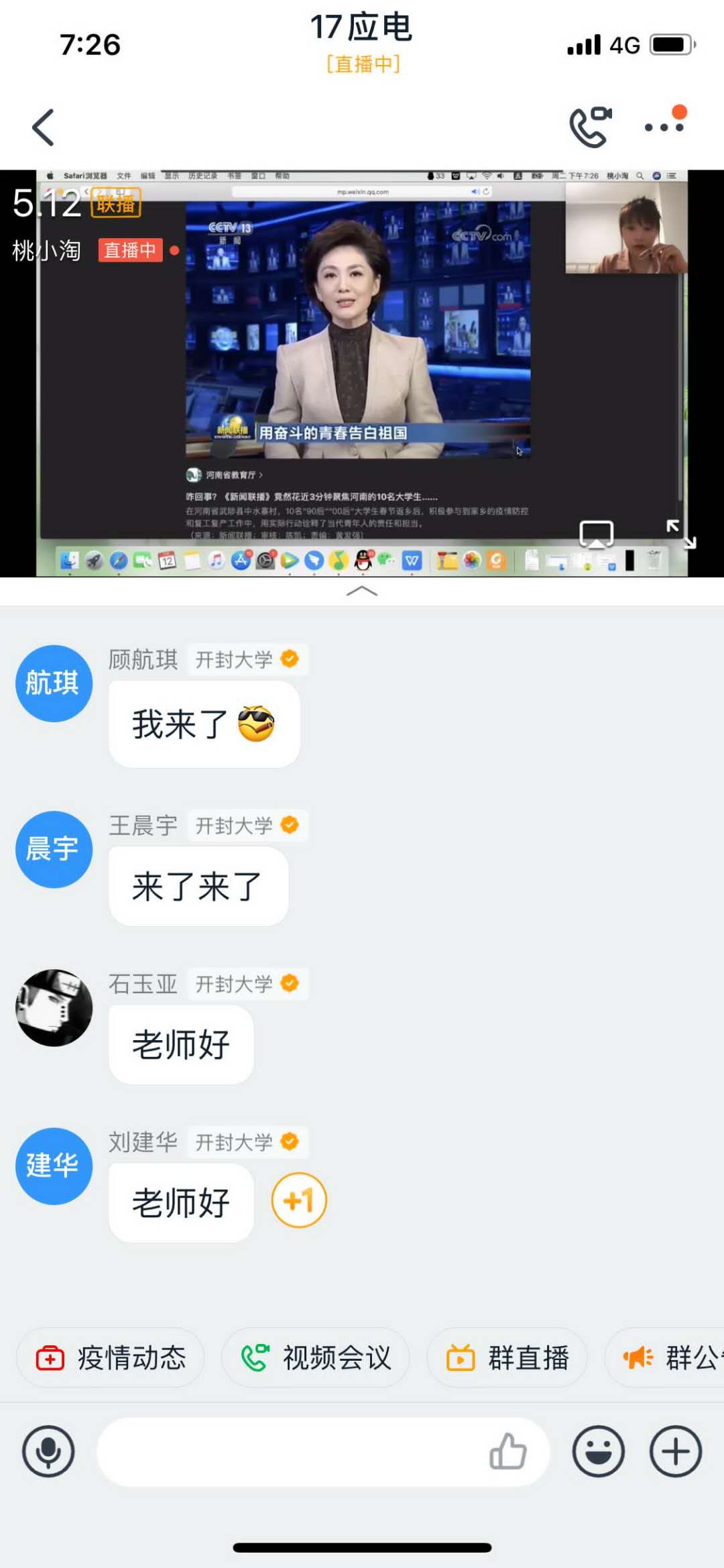Open 群直播 group live
Viewport: 724px width, 1568px height.
(507, 1358)
